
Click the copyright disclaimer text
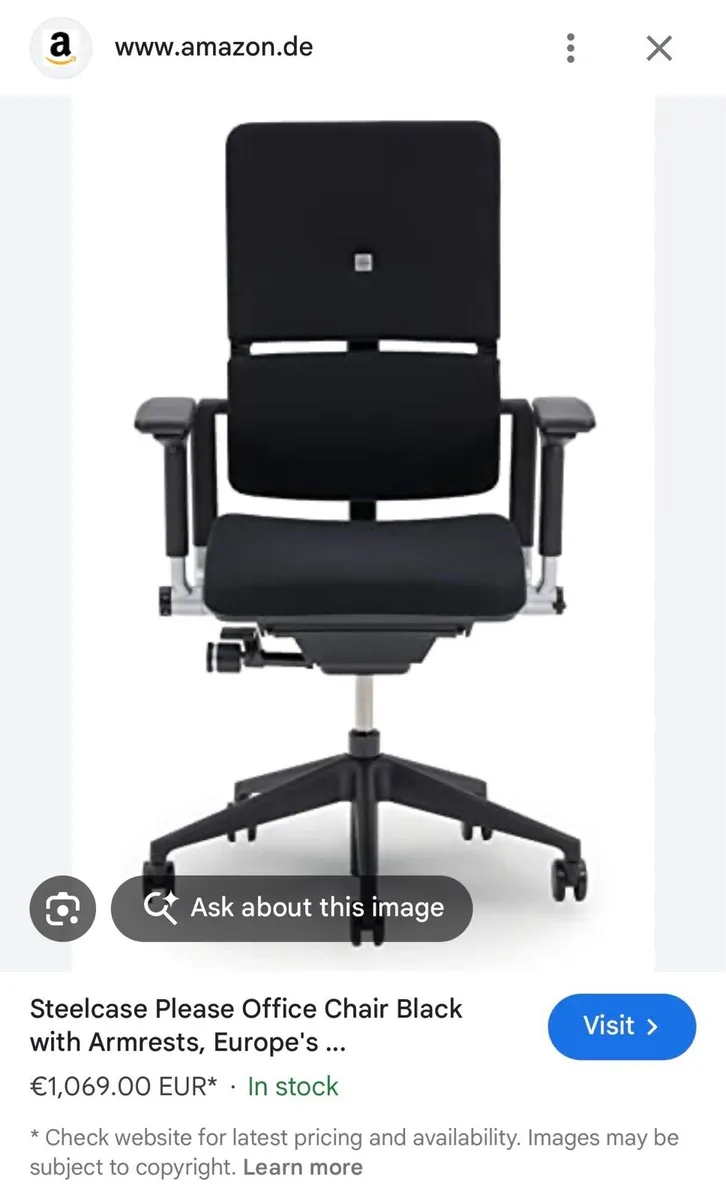tap(350, 1150)
